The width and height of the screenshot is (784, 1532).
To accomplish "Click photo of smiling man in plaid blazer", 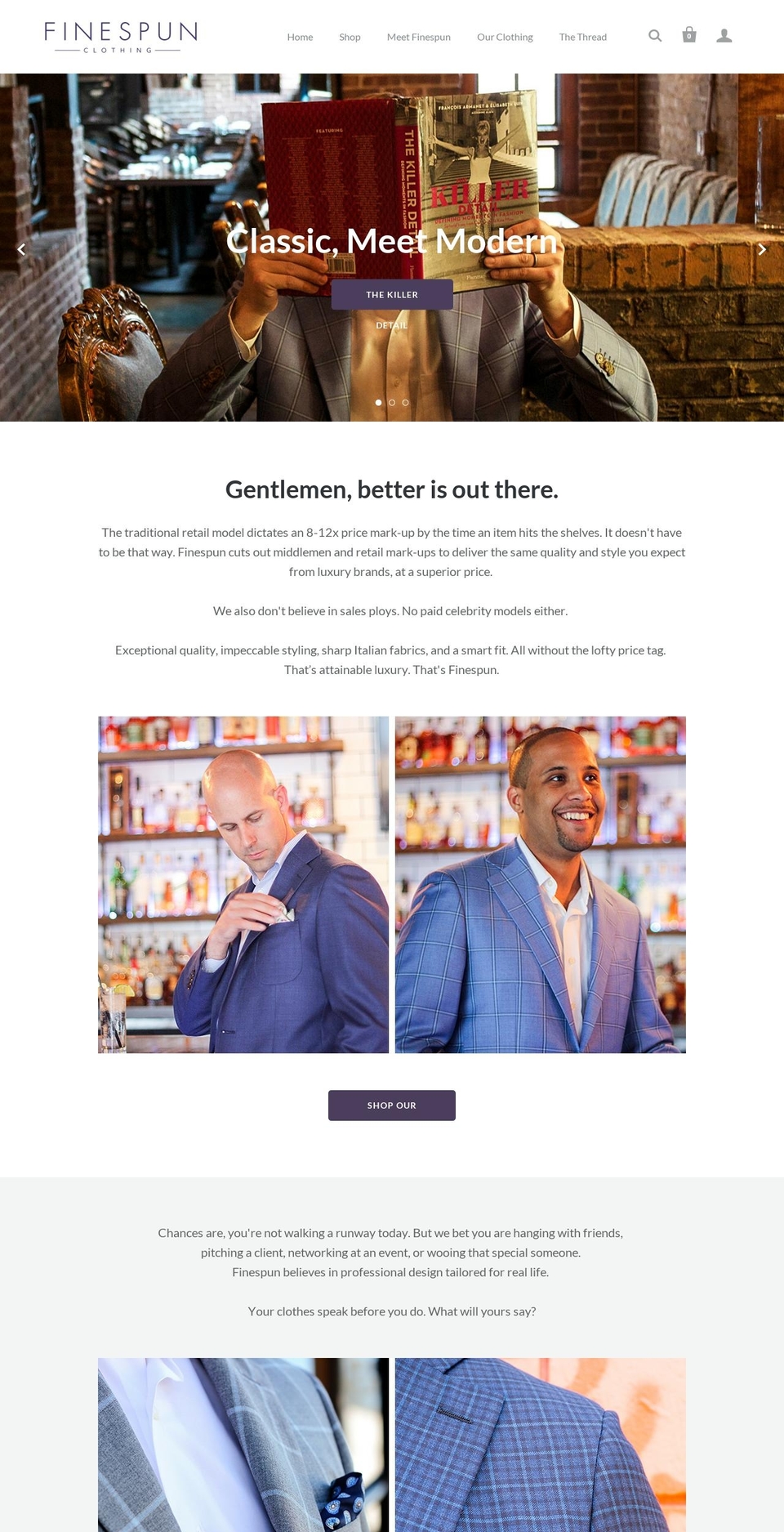I will (540, 885).
